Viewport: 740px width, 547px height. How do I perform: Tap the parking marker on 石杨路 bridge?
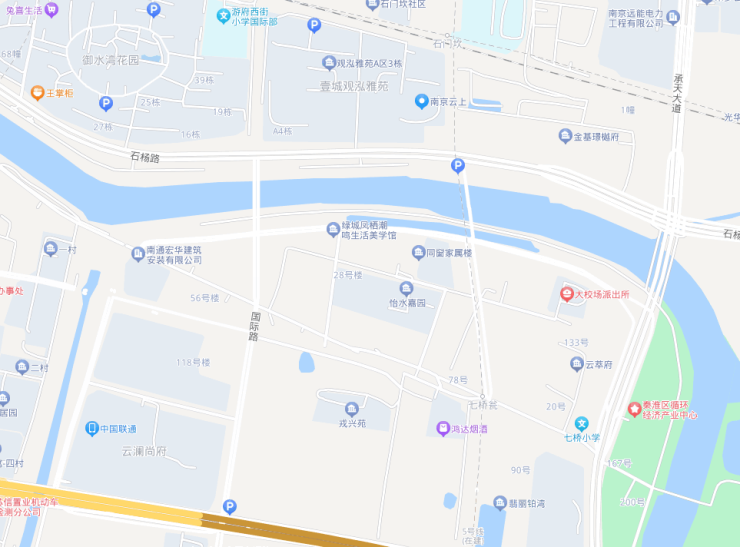pyautogui.click(x=458, y=166)
